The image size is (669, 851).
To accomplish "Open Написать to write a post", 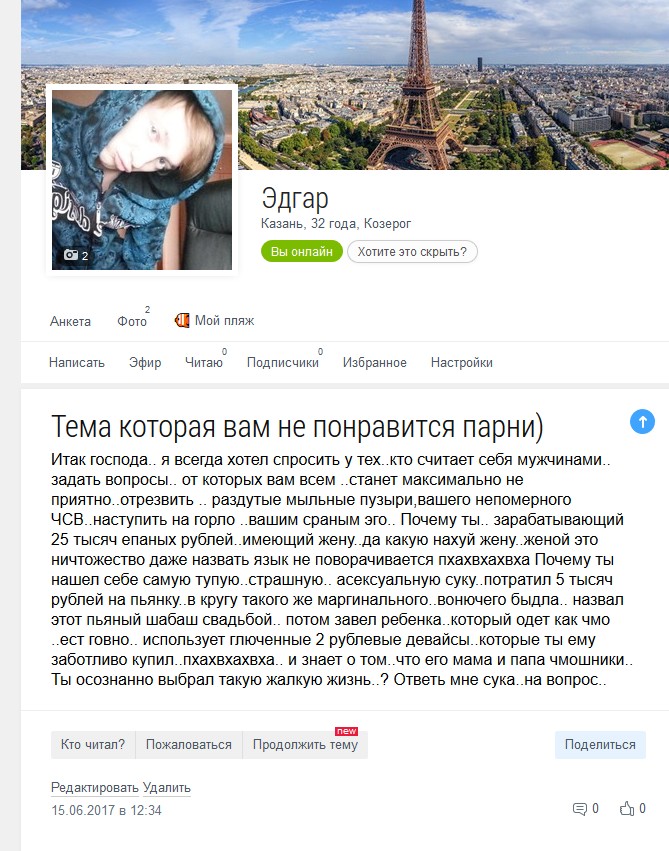I will [x=77, y=363].
